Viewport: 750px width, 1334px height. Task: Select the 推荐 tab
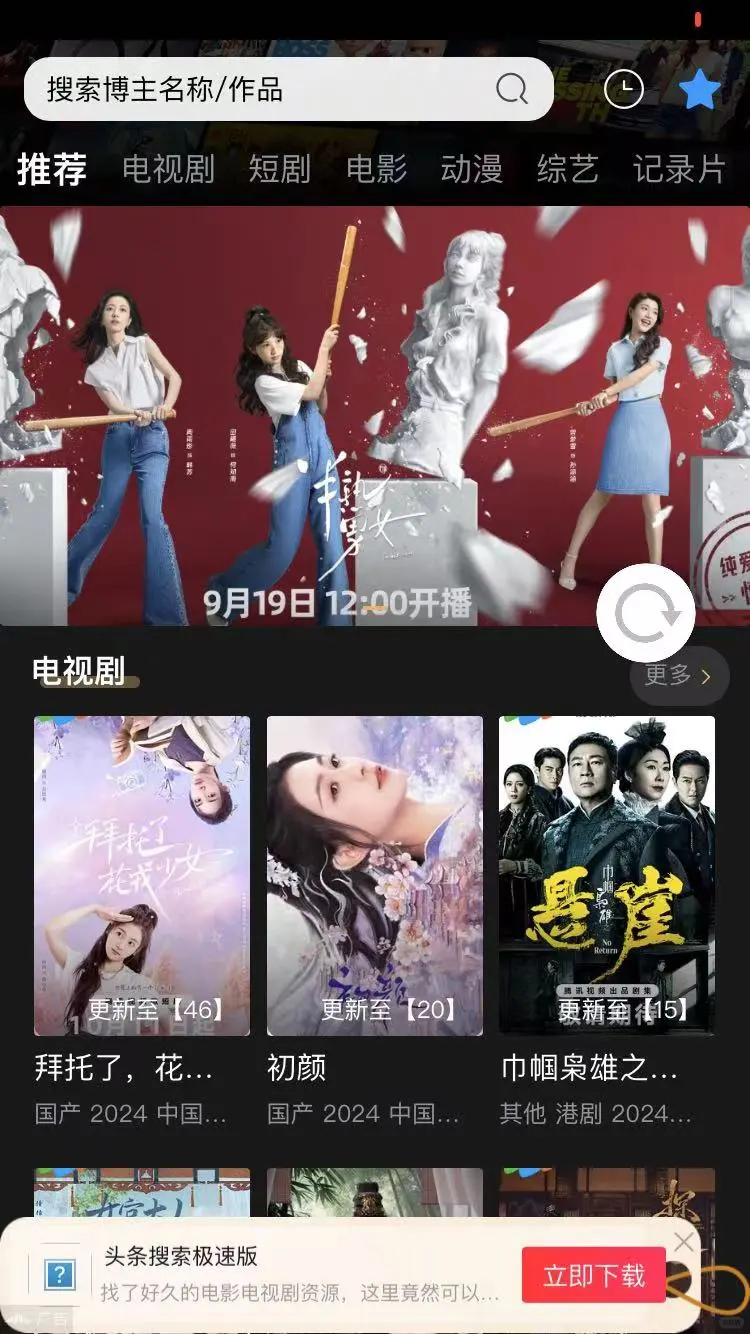pos(52,169)
